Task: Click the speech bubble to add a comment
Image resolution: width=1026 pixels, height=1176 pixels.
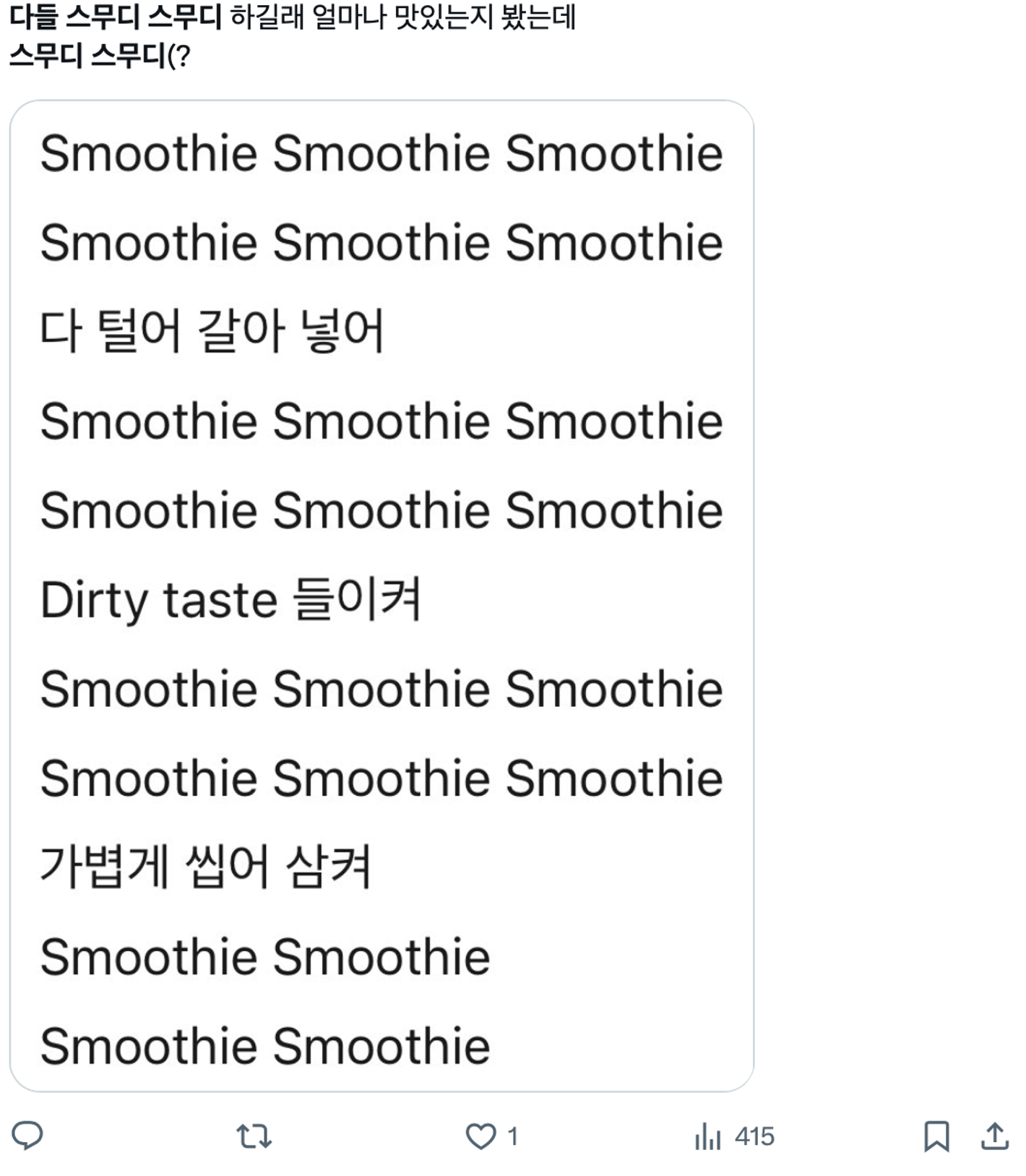Action: 27,1135
